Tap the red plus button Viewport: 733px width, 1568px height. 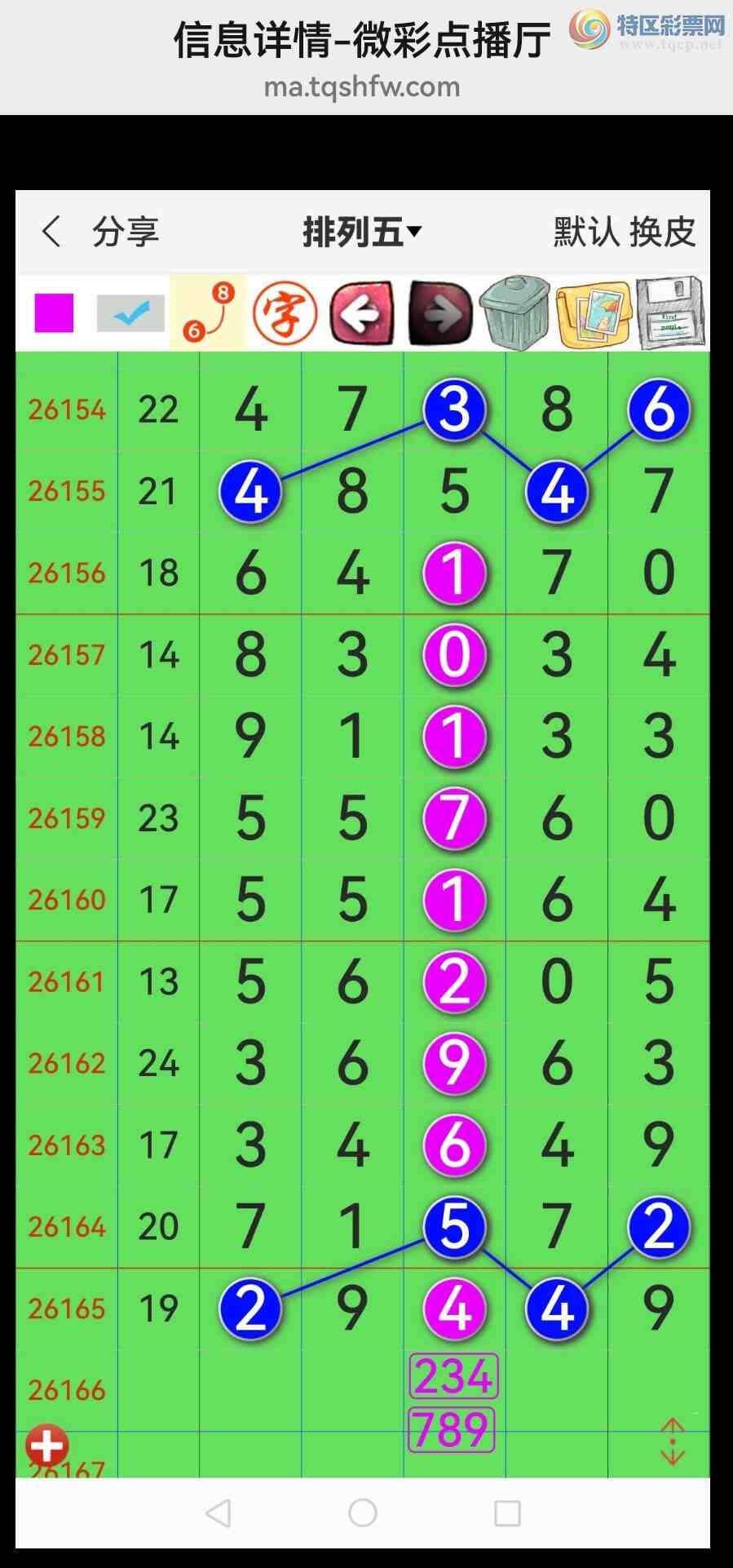(47, 1446)
